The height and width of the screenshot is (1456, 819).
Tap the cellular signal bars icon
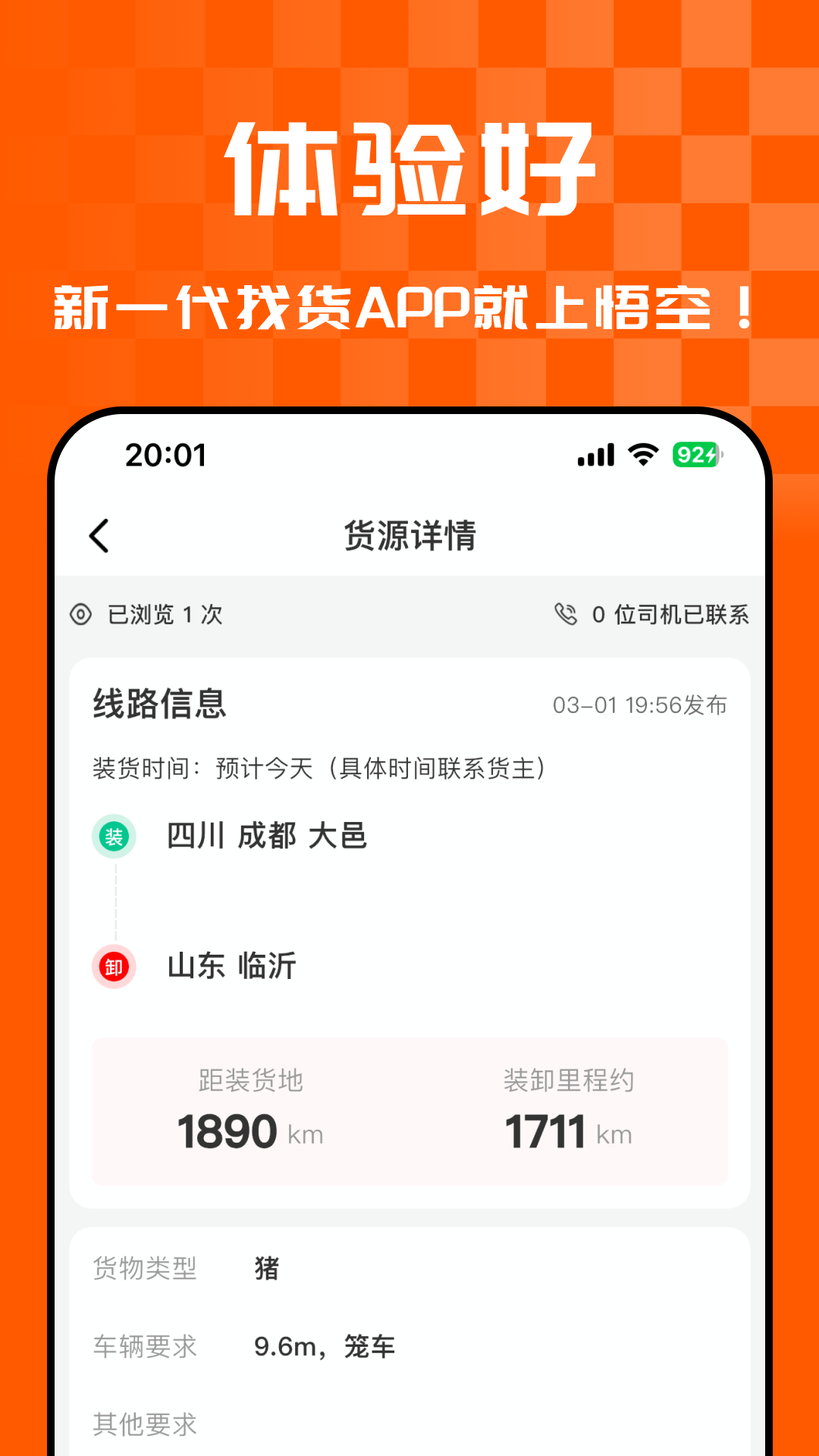(x=595, y=453)
